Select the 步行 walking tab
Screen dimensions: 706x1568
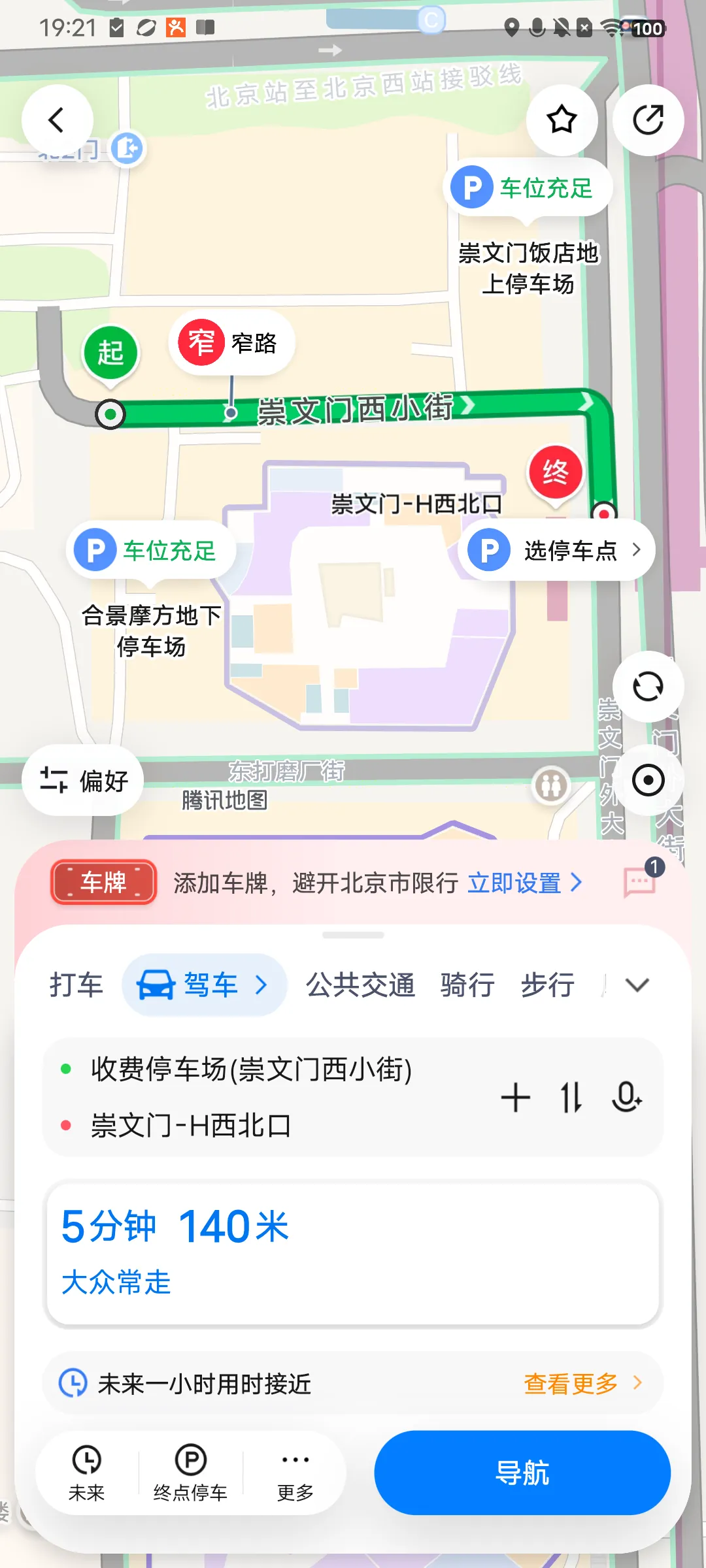point(548,985)
